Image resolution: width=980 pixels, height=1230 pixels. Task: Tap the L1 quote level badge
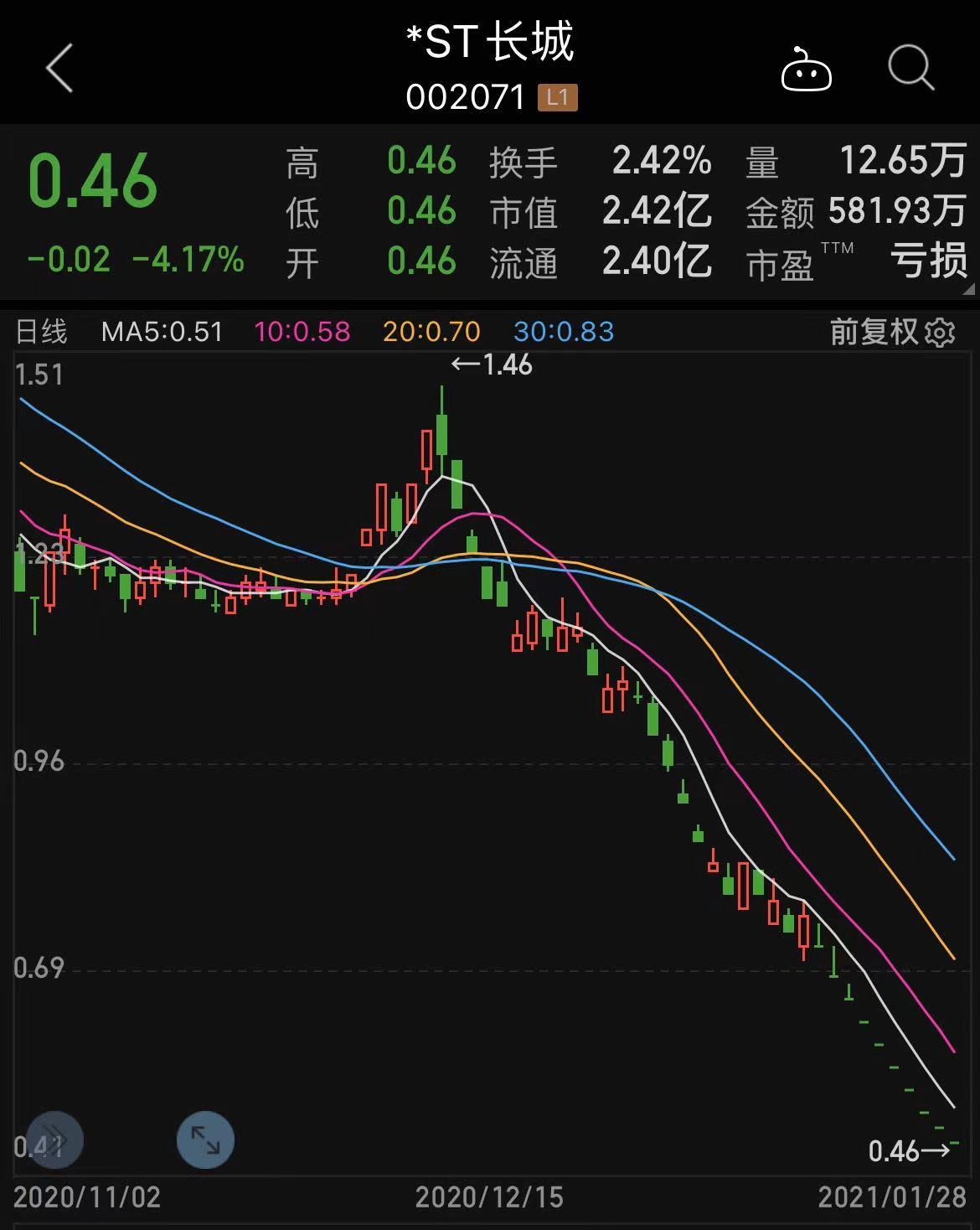pyautogui.click(x=556, y=98)
